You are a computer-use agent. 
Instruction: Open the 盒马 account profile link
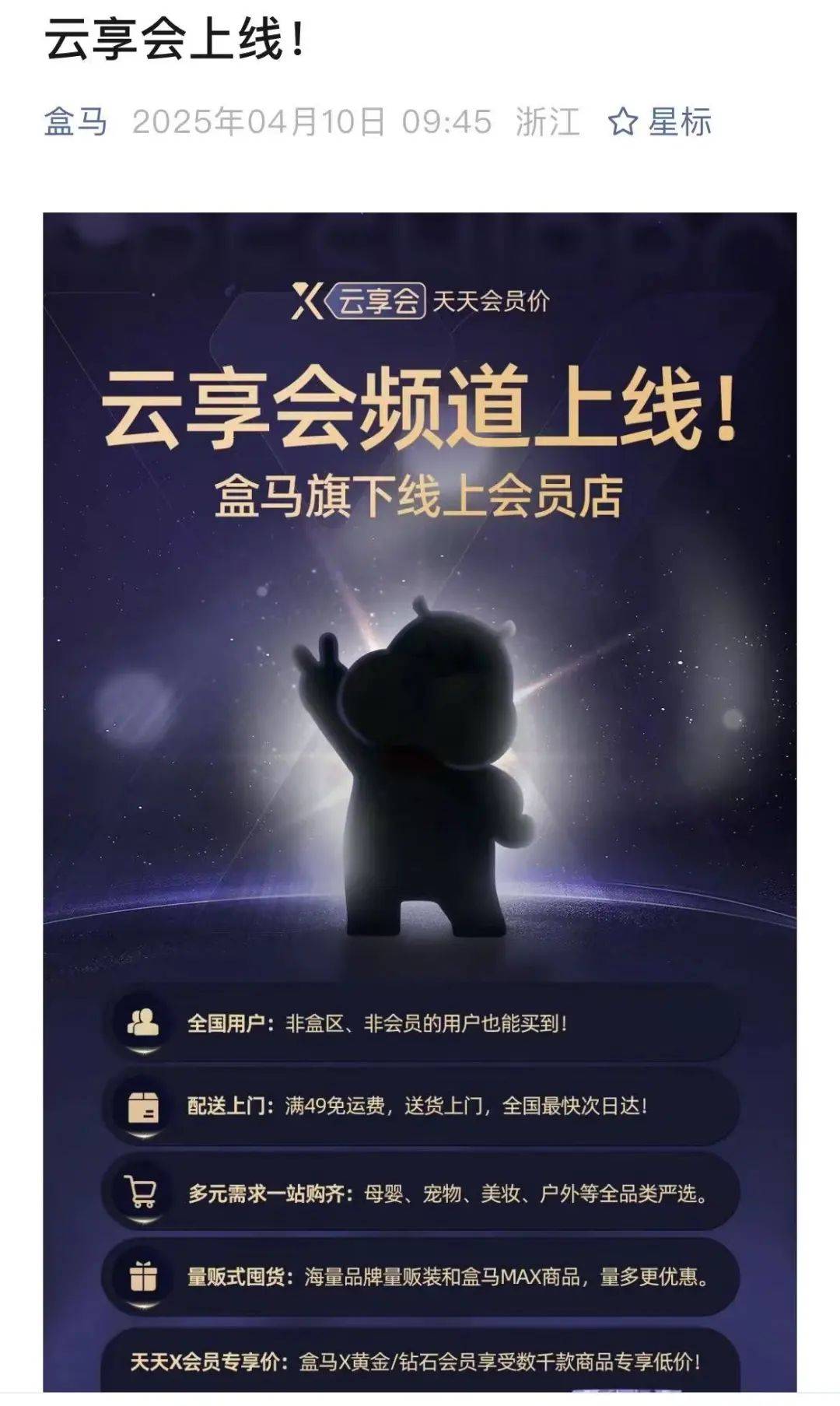pyautogui.click(x=75, y=122)
